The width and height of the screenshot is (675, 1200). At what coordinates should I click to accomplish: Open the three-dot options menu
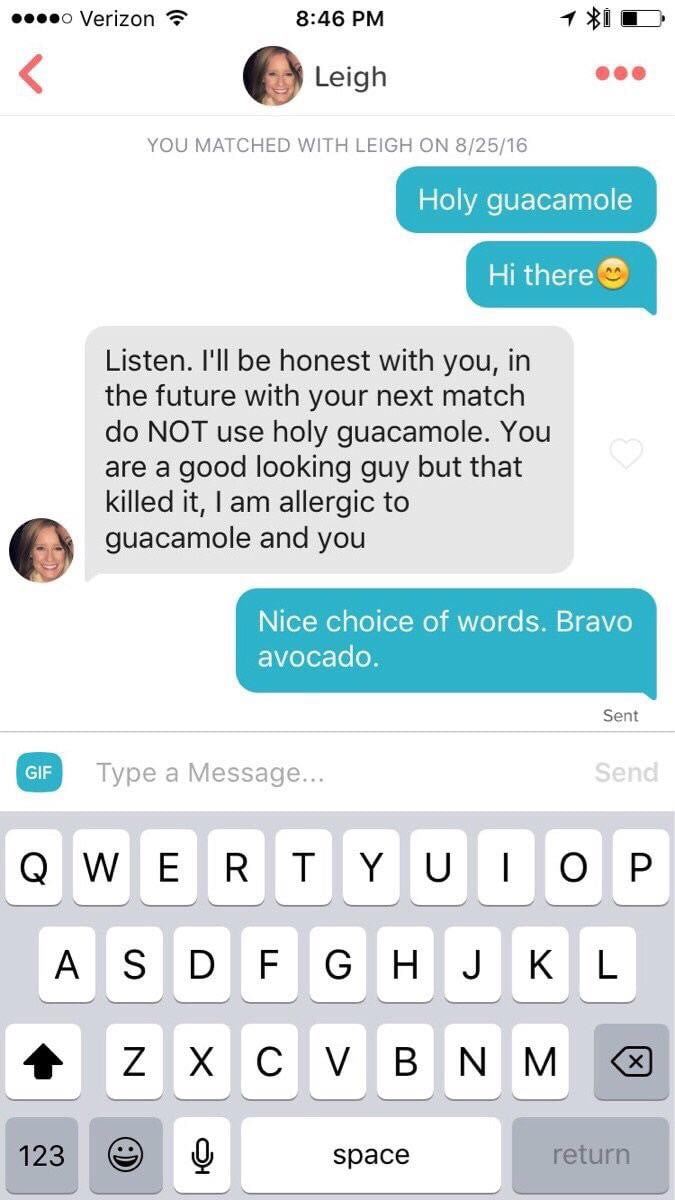click(620, 74)
